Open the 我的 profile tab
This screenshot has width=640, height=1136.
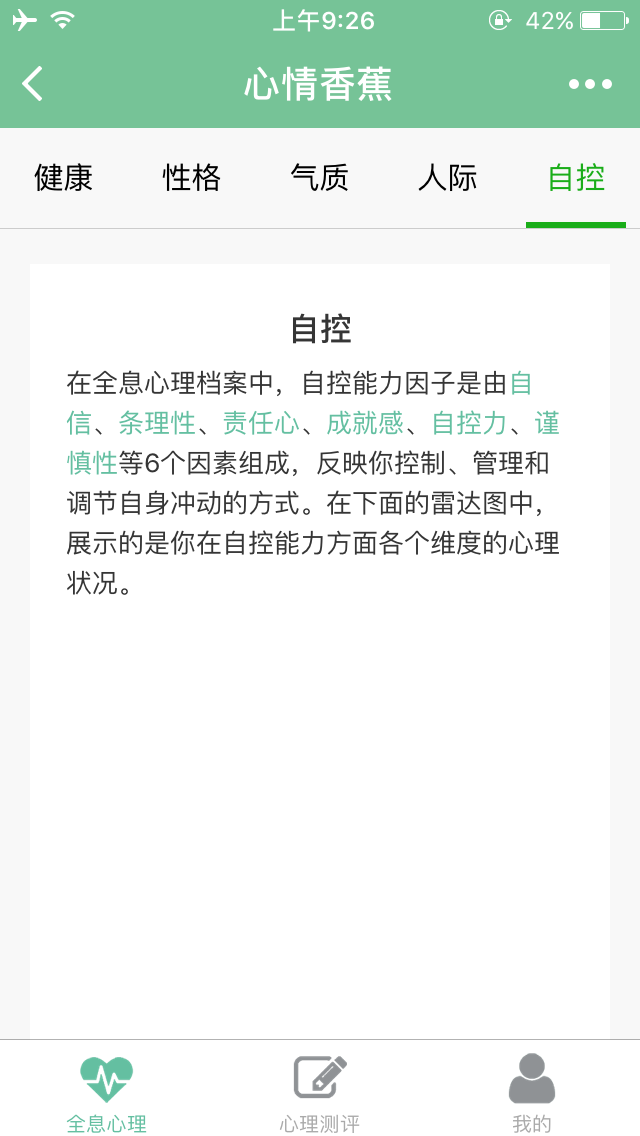click(532, 1090)
